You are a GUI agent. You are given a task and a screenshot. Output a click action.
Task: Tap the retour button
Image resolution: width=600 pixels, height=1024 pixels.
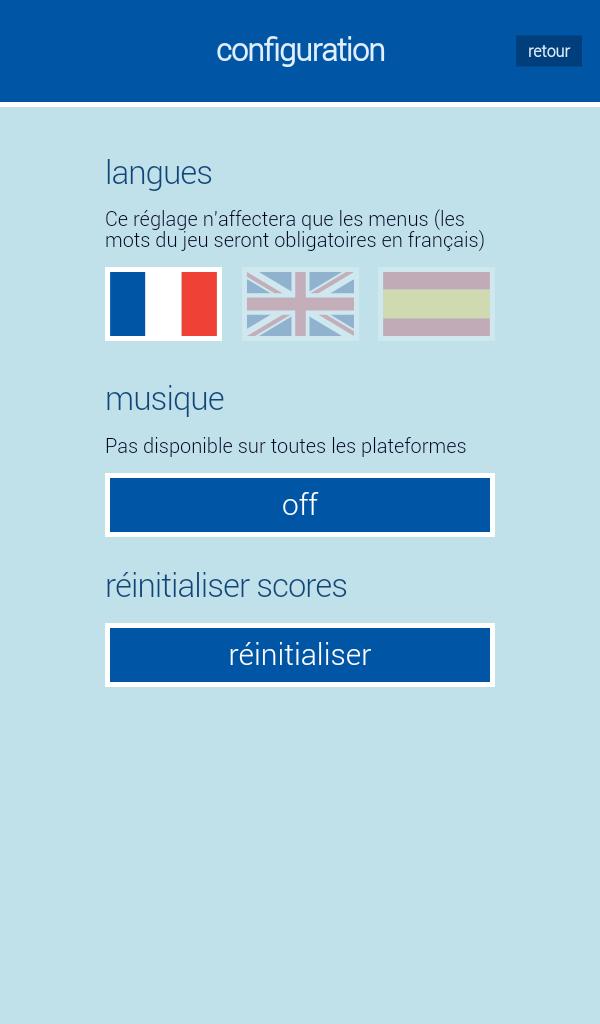tap(548, 51)
